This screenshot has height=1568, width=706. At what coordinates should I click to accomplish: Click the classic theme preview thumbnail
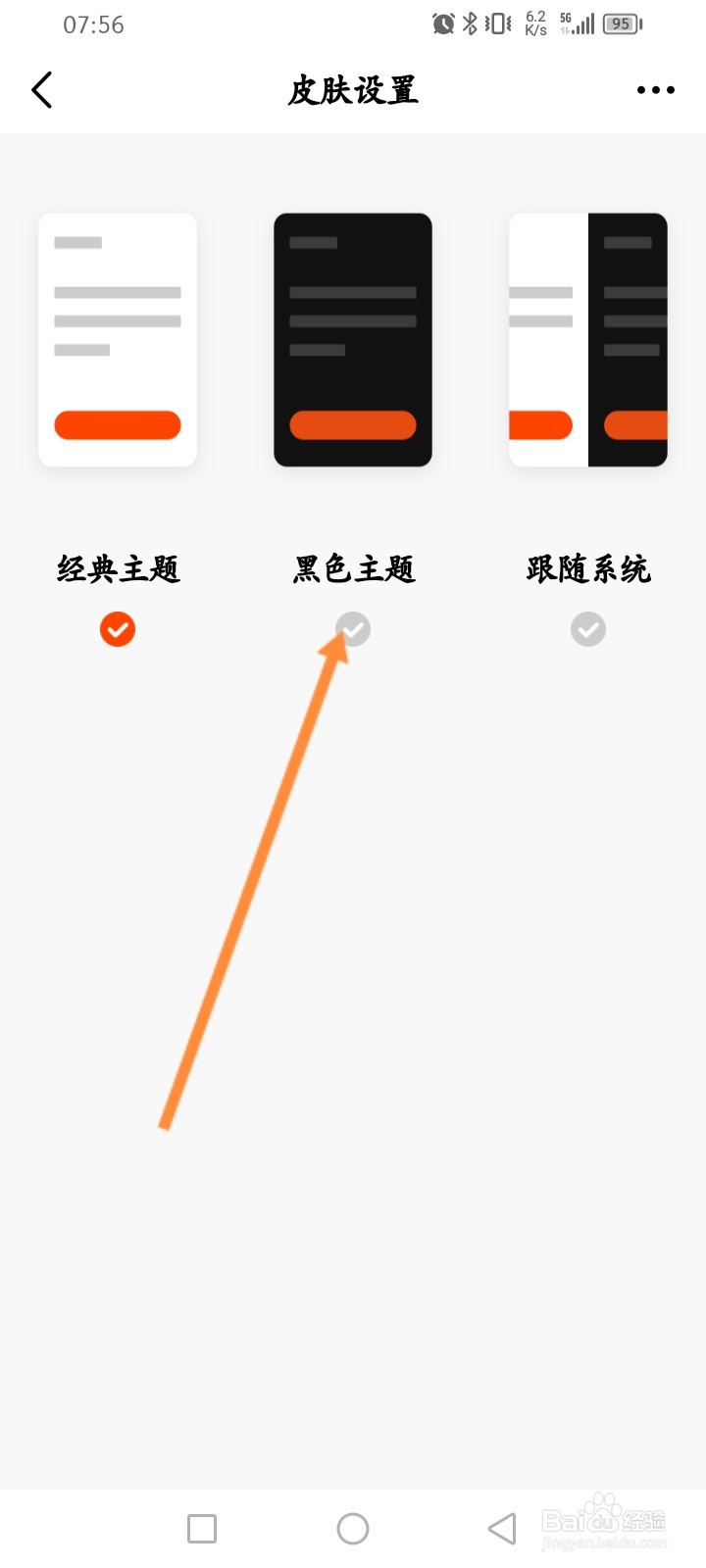tap(118, 338)
